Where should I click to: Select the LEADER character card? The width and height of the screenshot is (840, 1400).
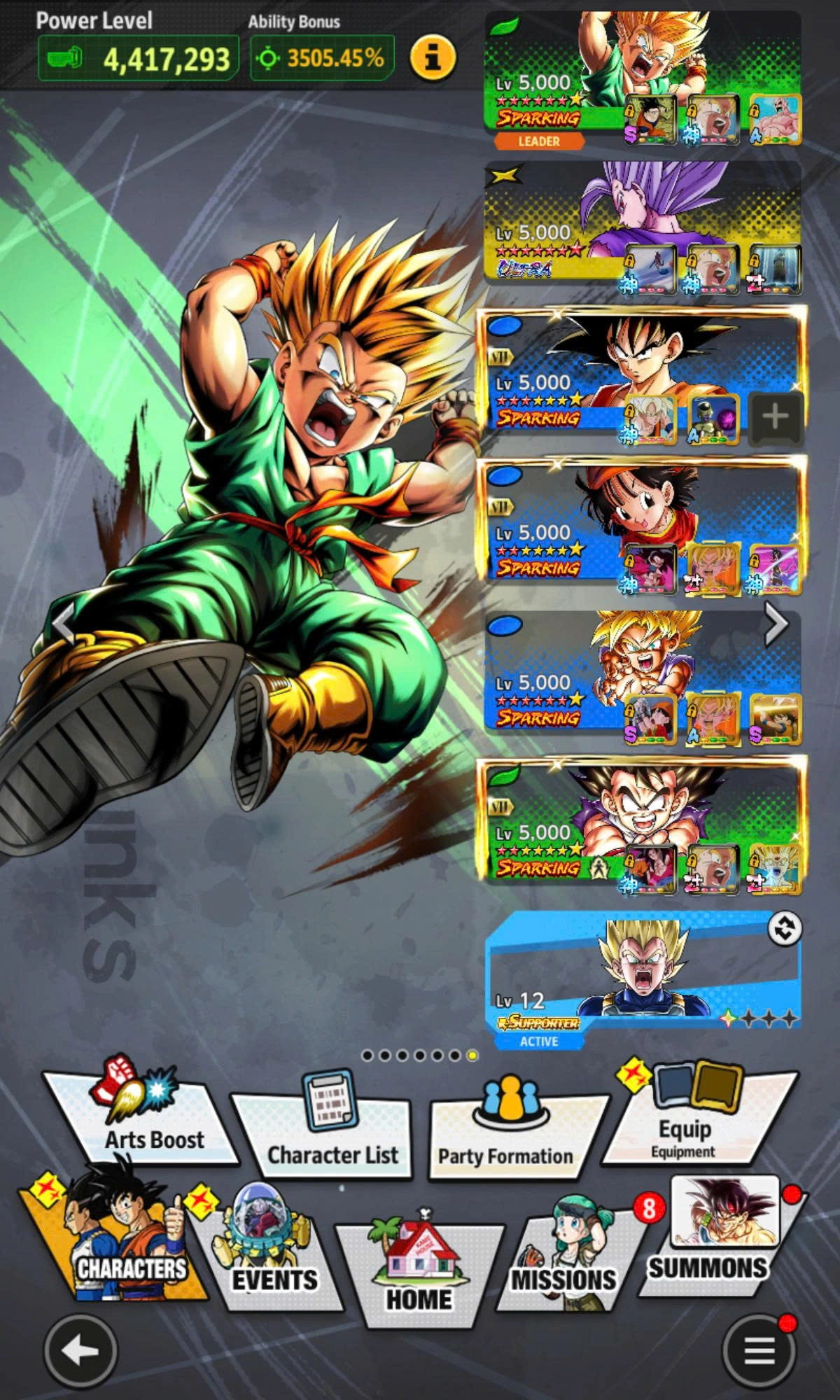560,77
